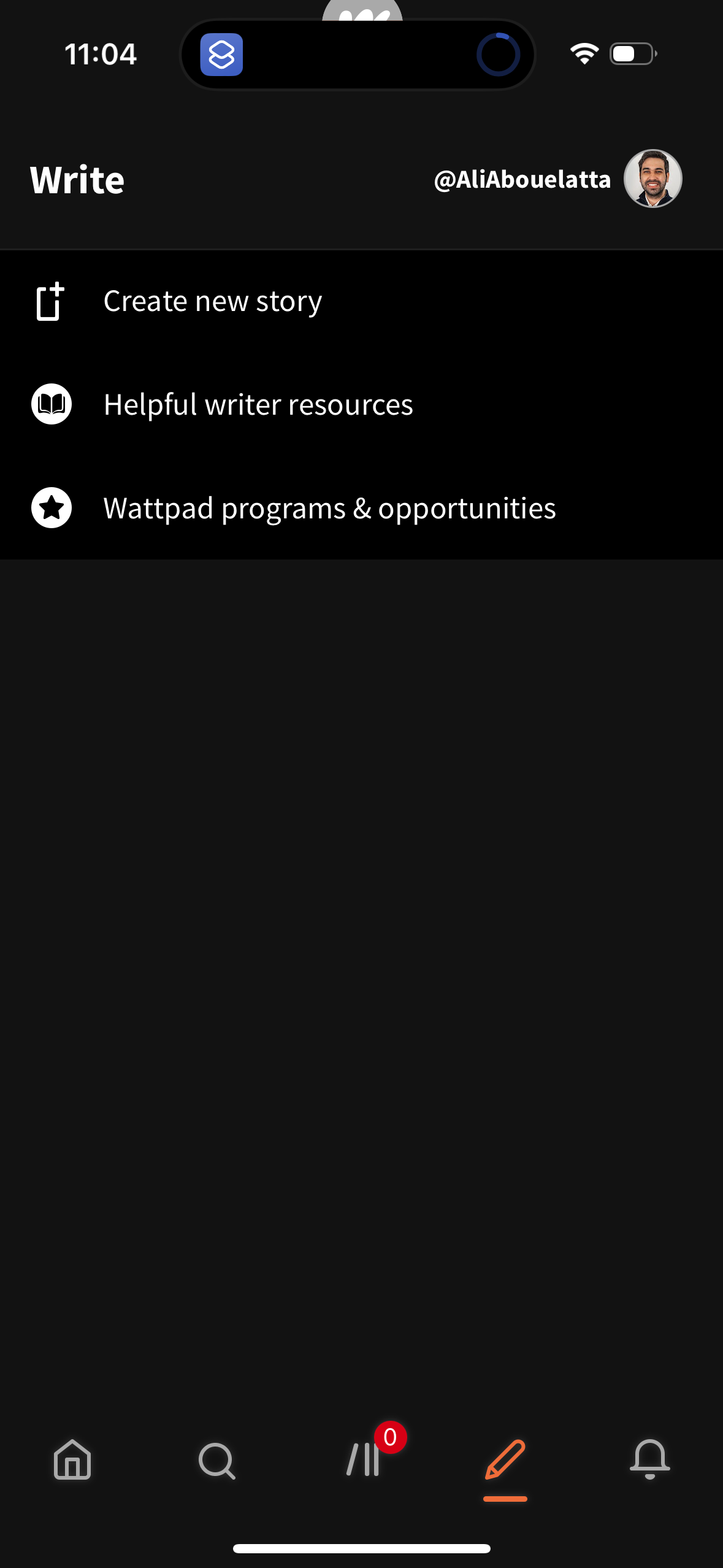The width and height of the screenshot is (723, 1568).
Task: Select the open book resources icon
Action: tap(51, 404)
